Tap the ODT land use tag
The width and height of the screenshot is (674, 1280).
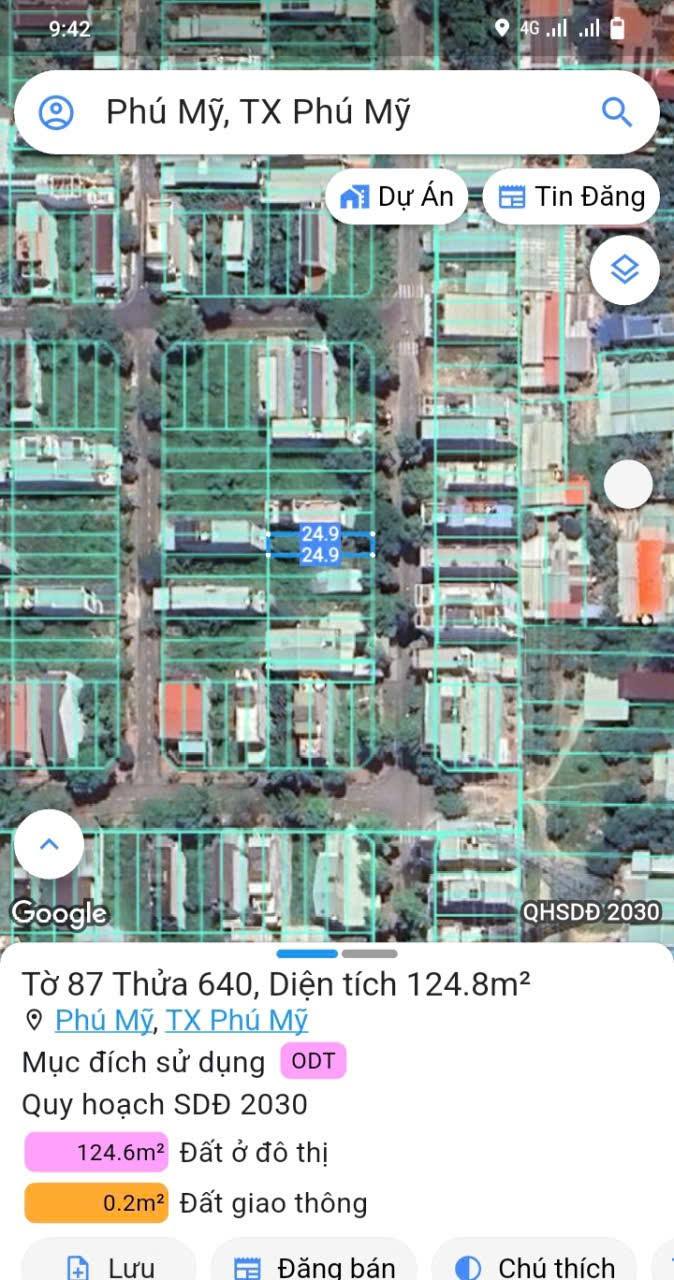click(x=313, y=1061)
